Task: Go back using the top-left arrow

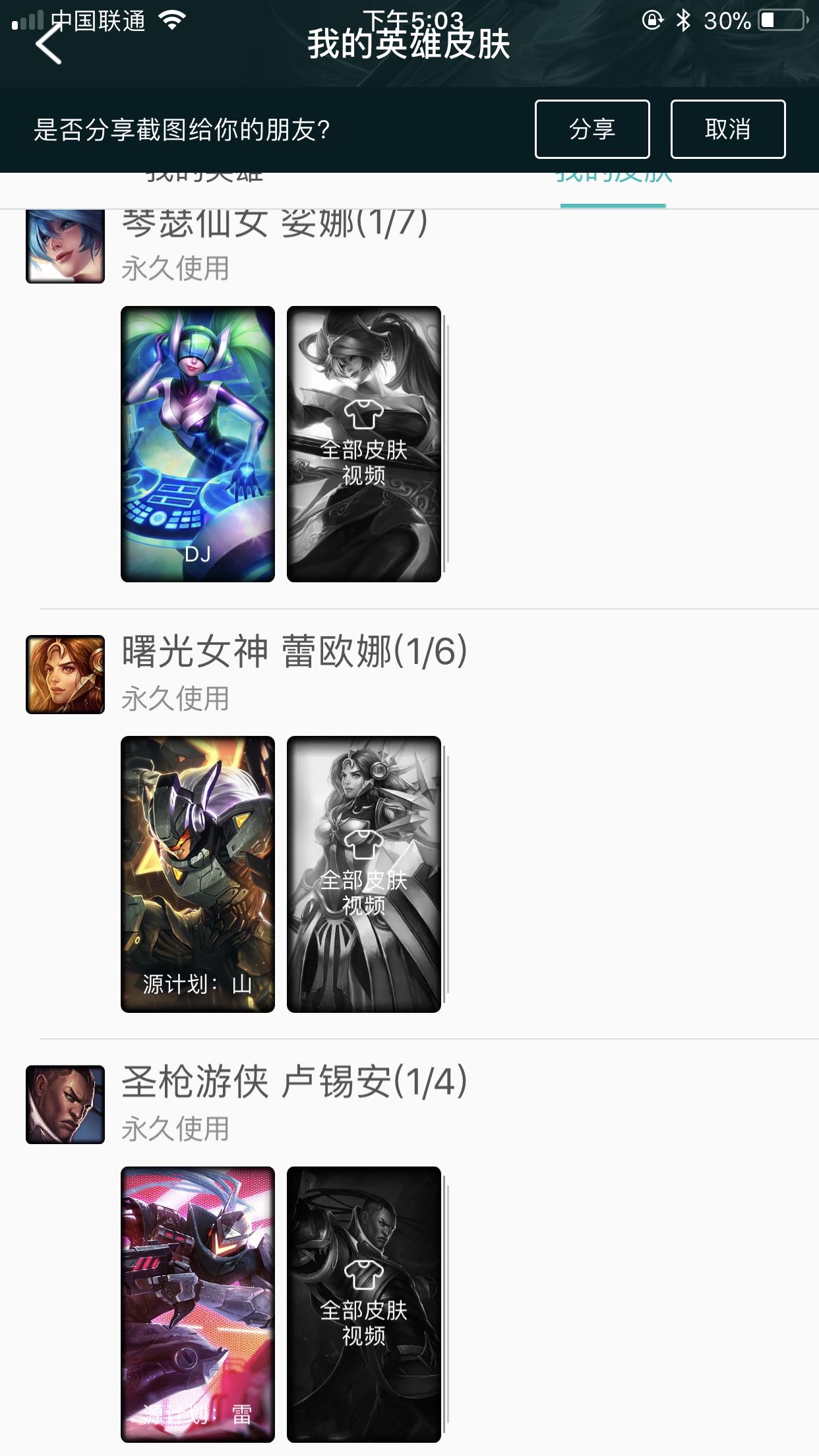Action: tap(49, 45)
